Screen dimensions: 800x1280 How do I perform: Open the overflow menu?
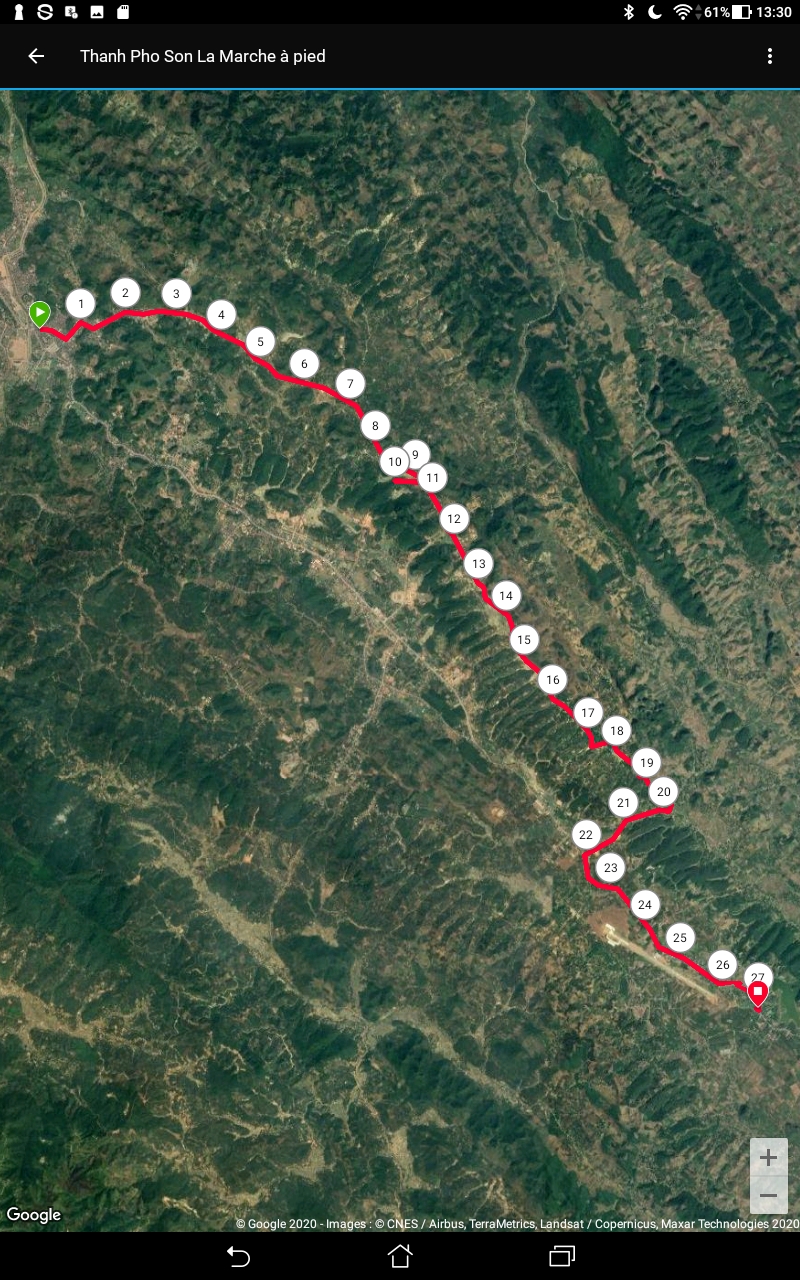pos(769,56)
